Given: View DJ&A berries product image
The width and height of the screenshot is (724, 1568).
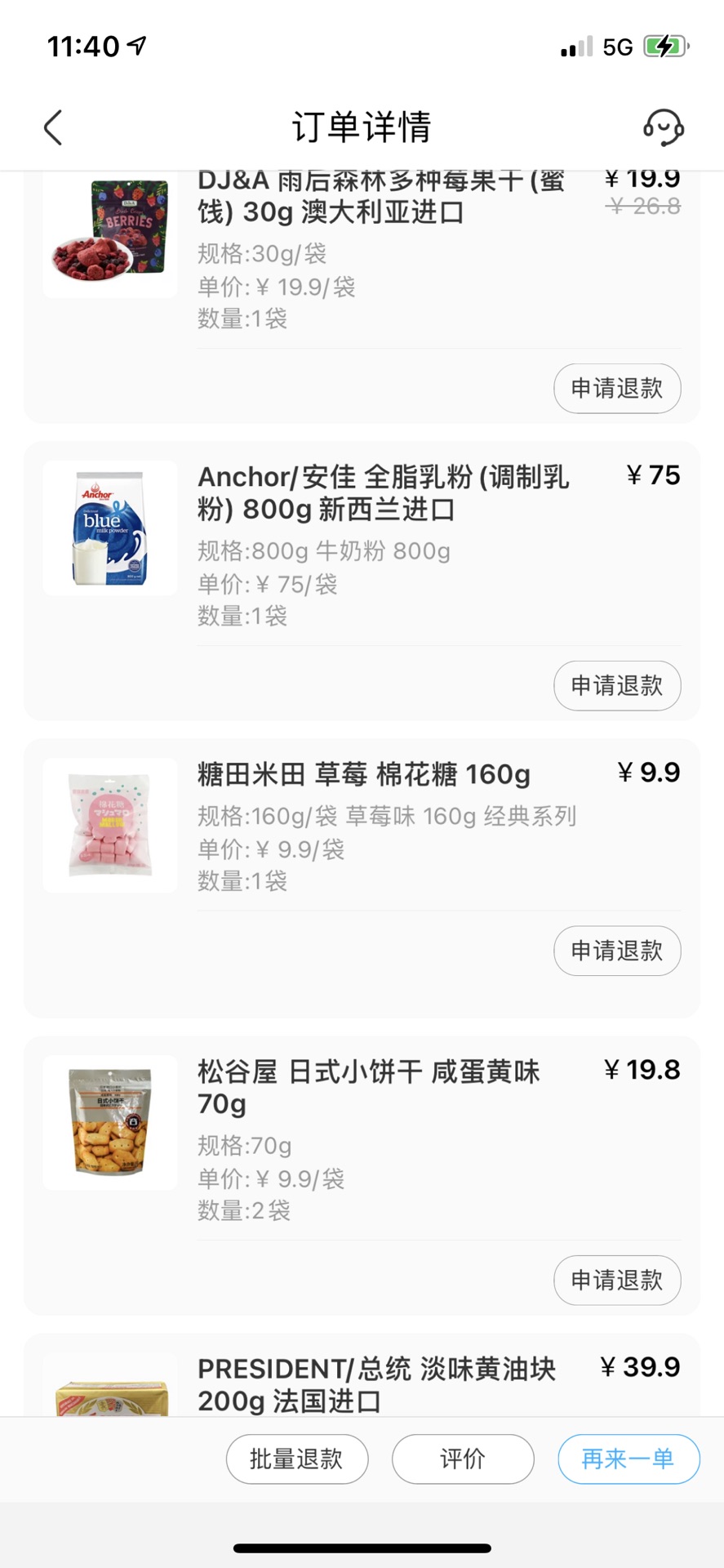Looking at the screenshot, I should click(x=110, y=232).
